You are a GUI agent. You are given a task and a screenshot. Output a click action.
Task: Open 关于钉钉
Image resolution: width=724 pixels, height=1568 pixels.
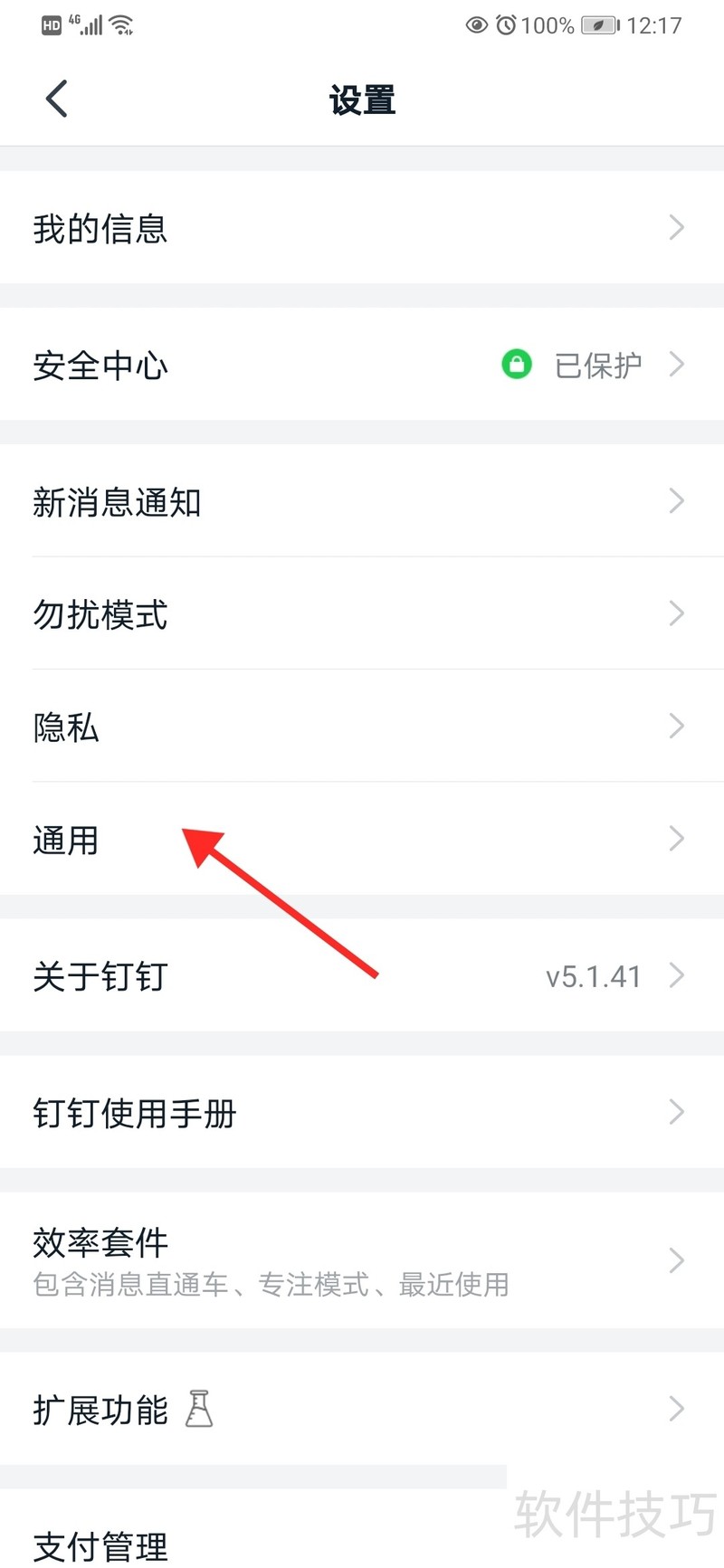click(x=362, y=976)
